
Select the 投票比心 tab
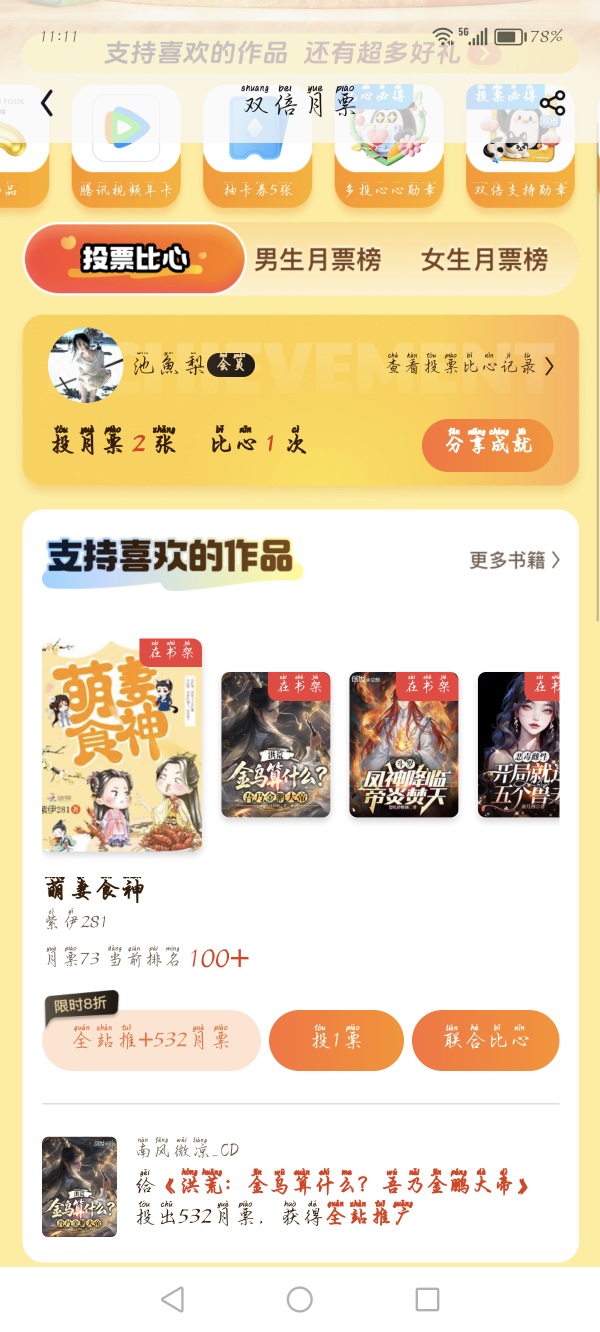pos(135,259)
